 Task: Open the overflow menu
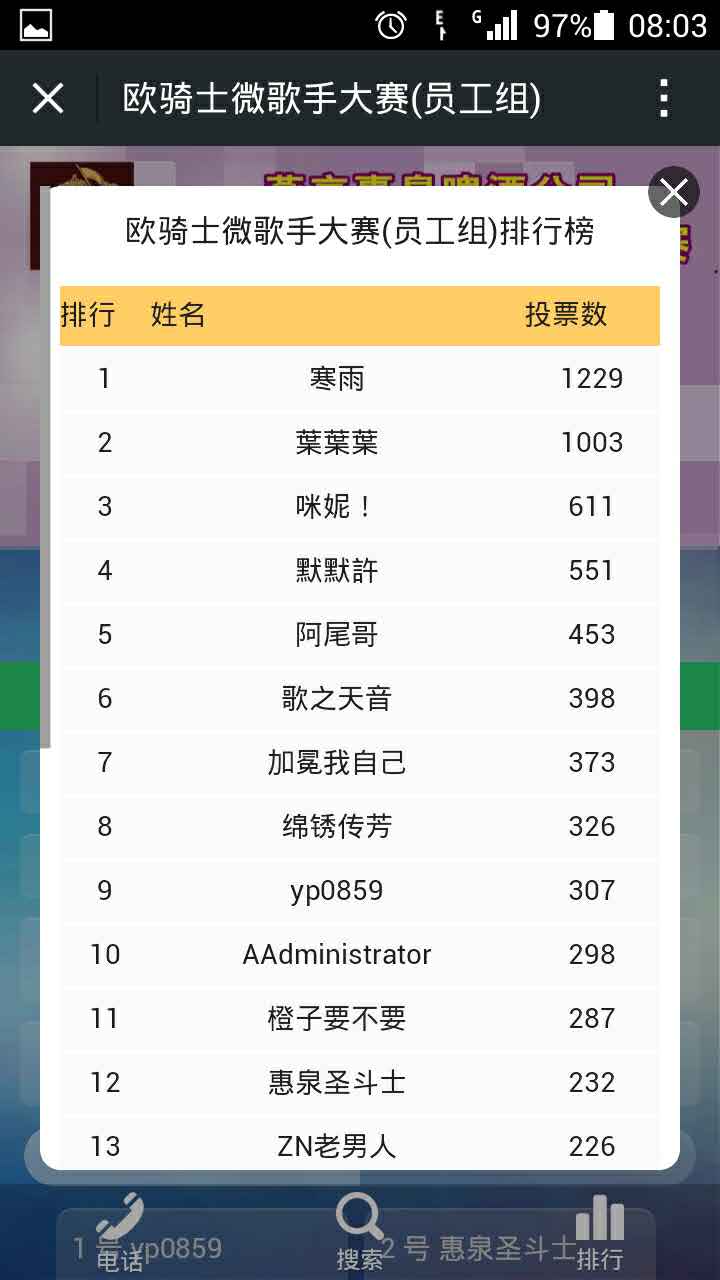663,99
